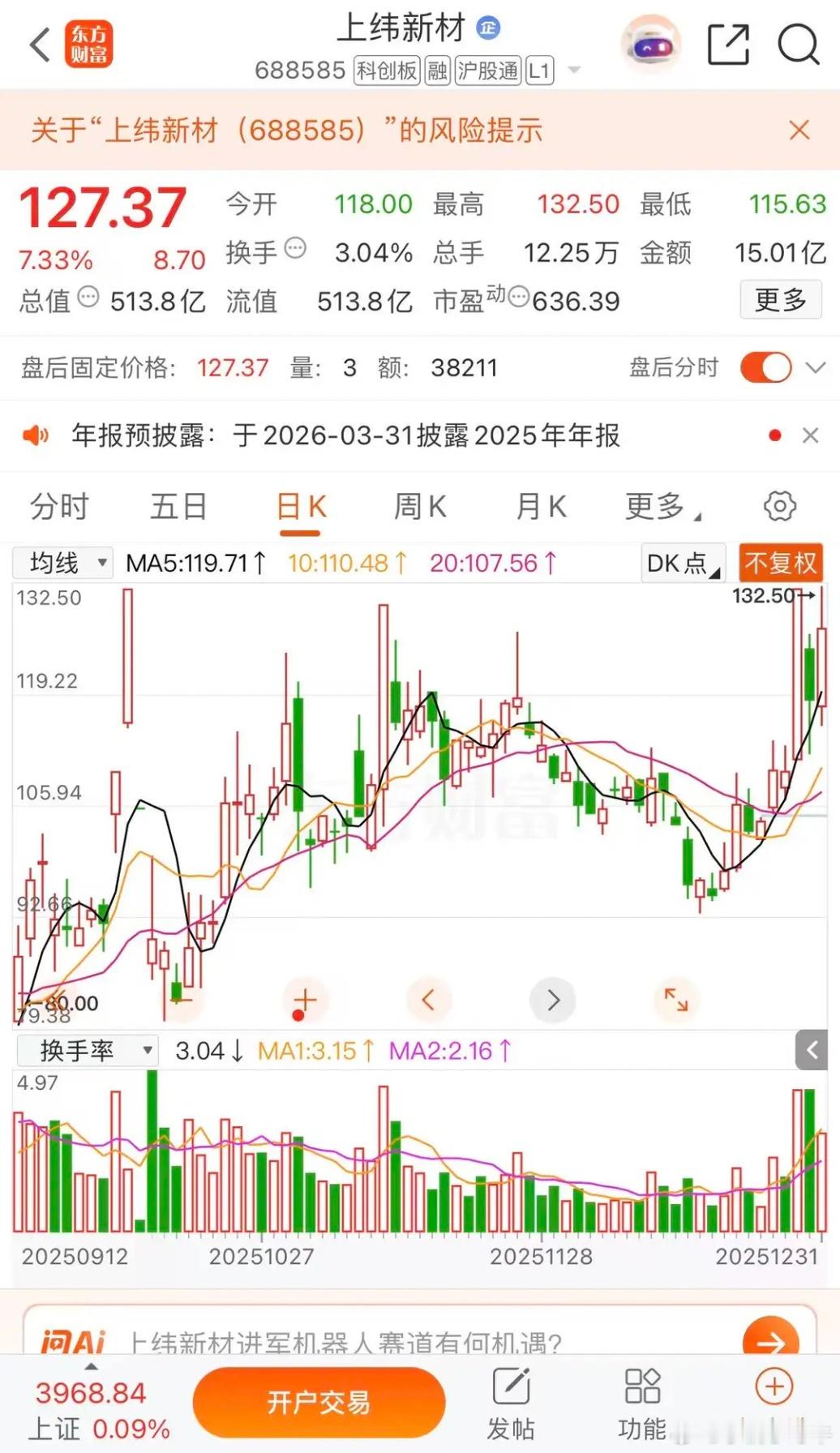Share this stock page

[x=727, y=45]
